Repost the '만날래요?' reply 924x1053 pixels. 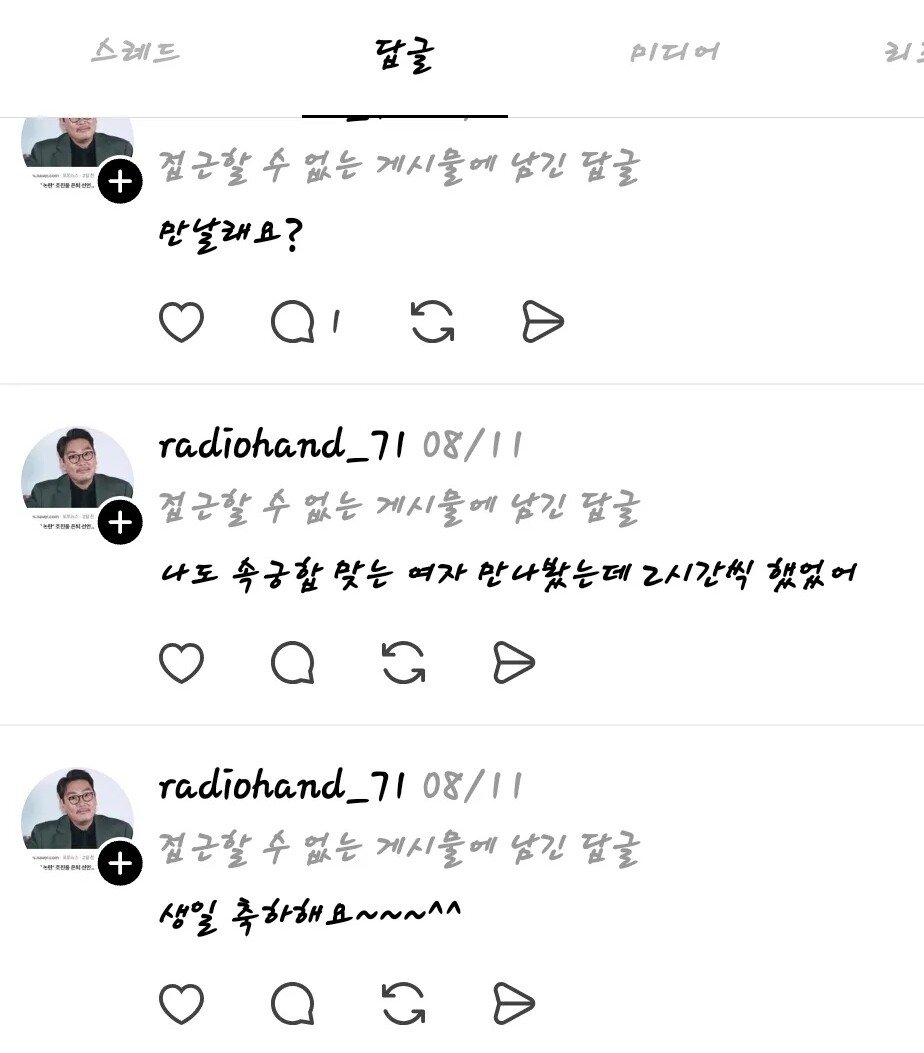[x=432, y=322]
